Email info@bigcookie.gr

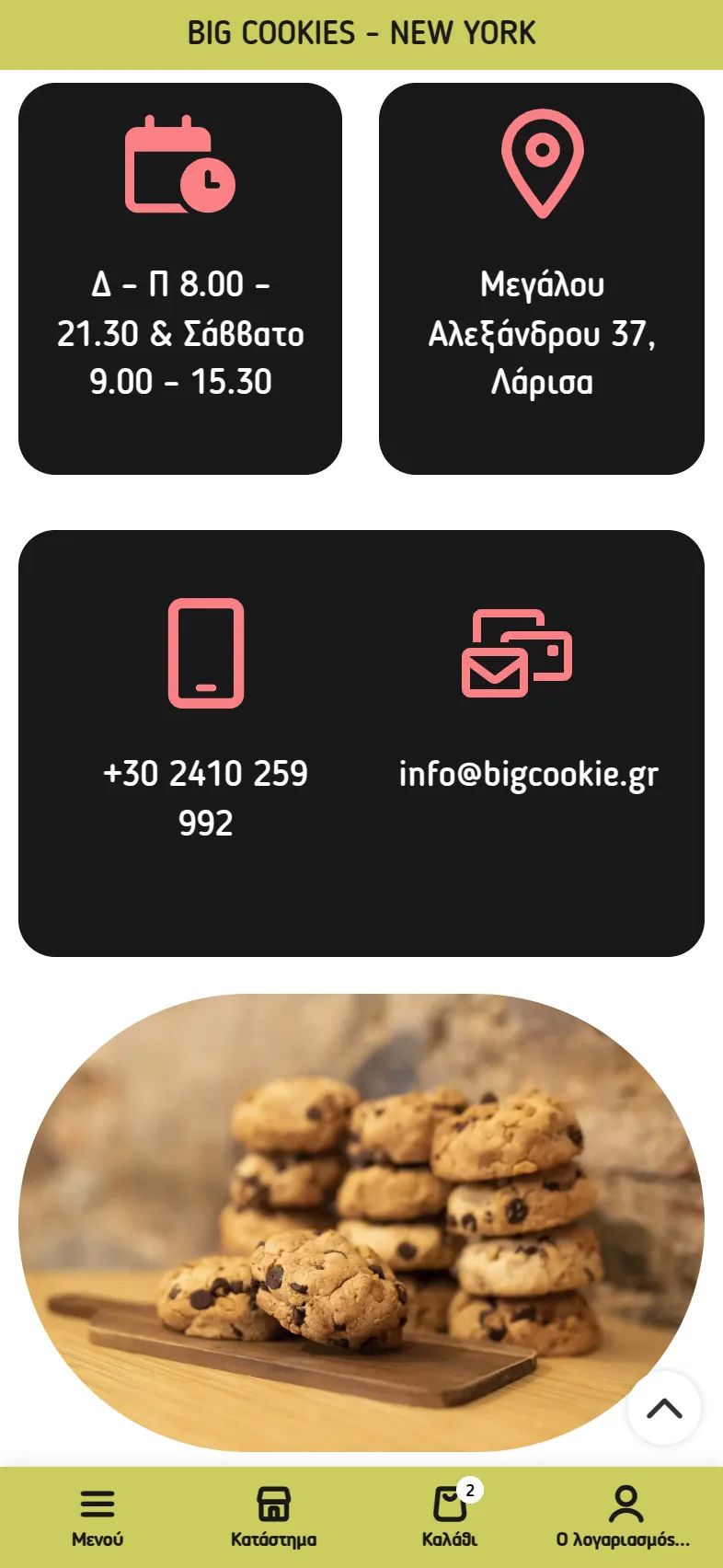[x=528, y=774]
